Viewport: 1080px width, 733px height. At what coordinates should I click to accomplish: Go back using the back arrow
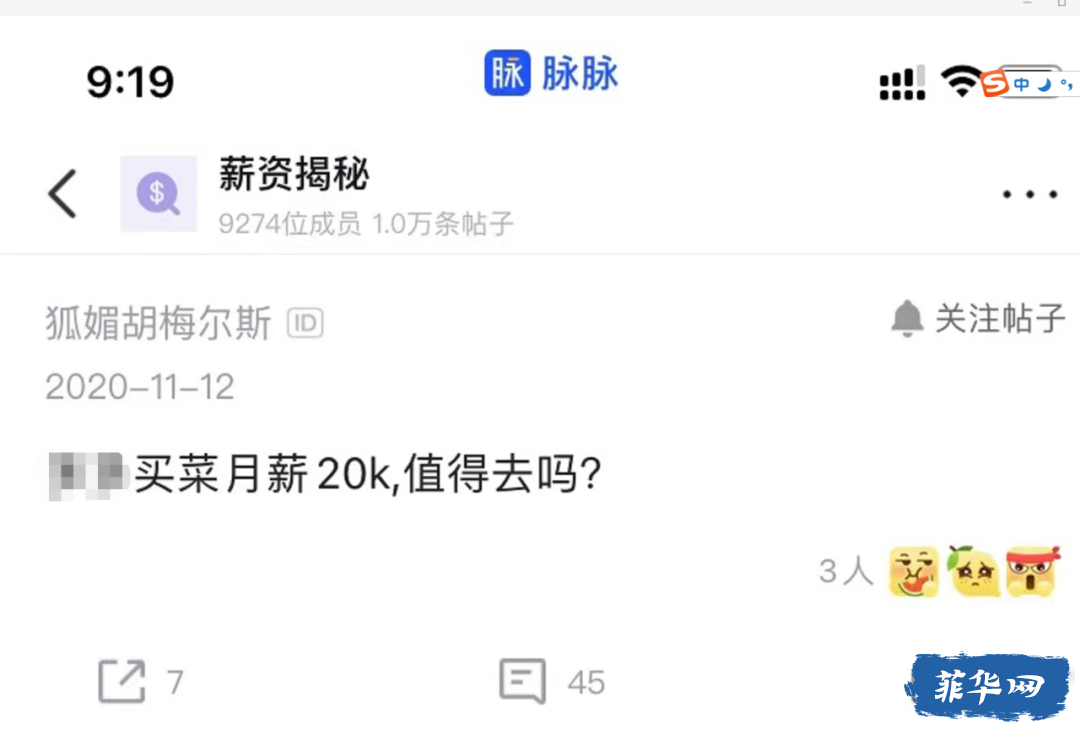(62, 194)
